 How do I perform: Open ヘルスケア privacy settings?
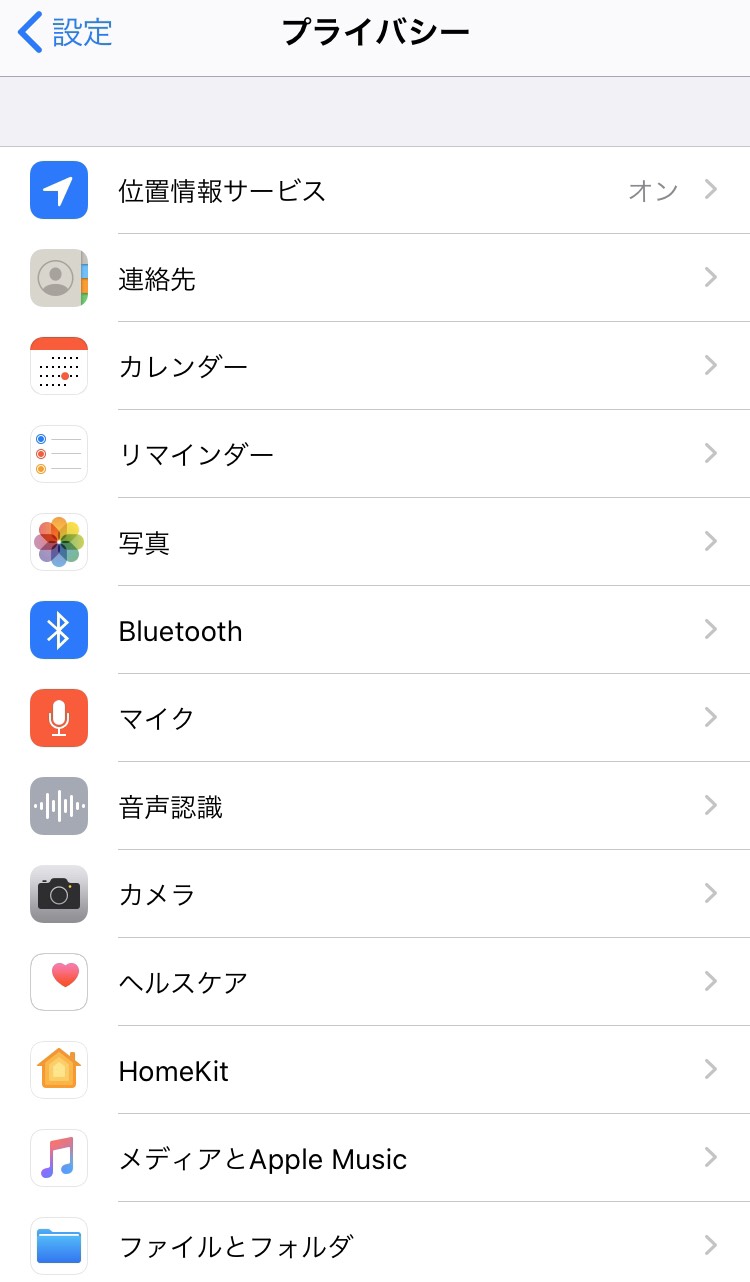pyautogui.click(x=375, y=982)
